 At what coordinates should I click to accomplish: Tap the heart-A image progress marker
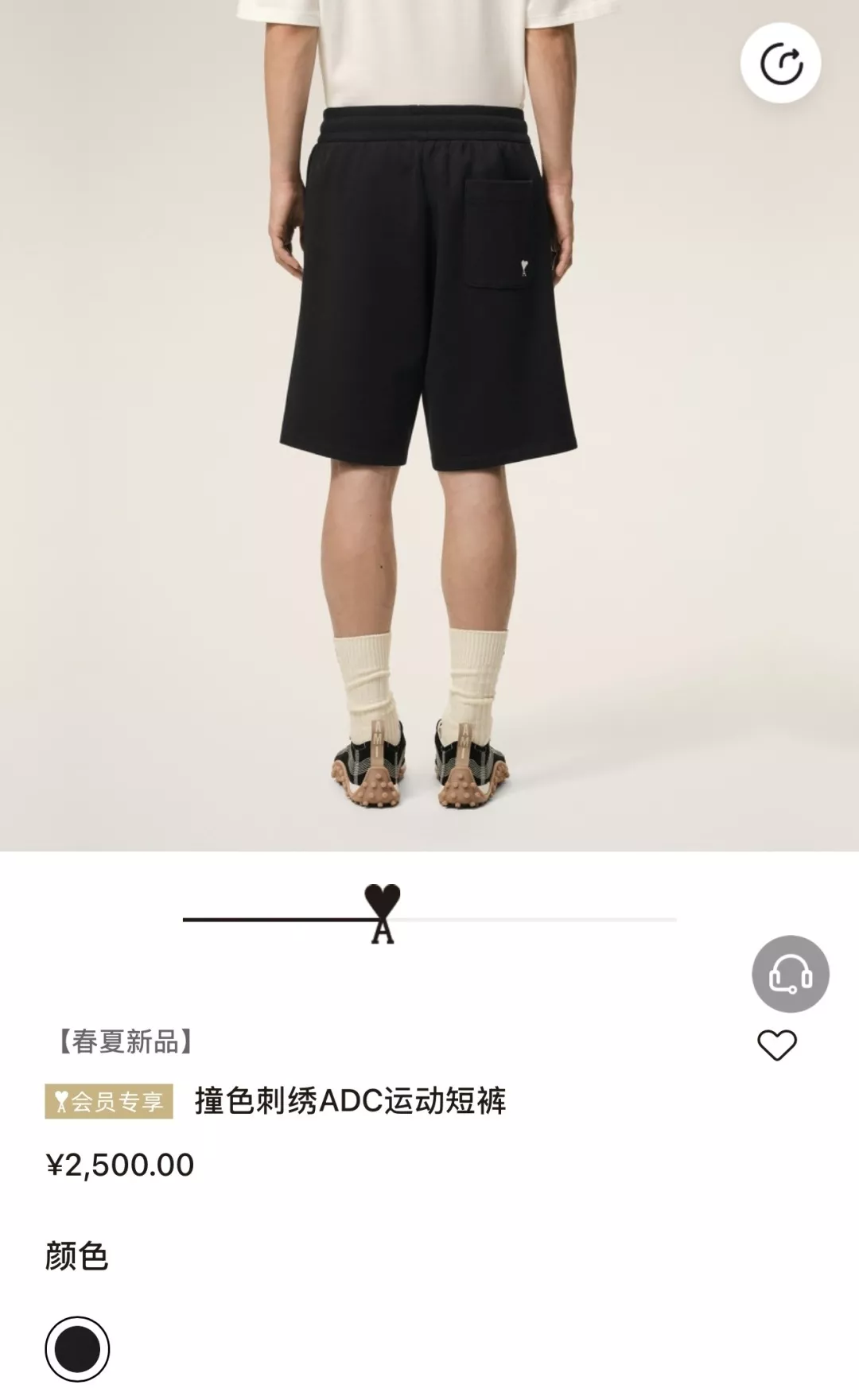pos(383,914)
